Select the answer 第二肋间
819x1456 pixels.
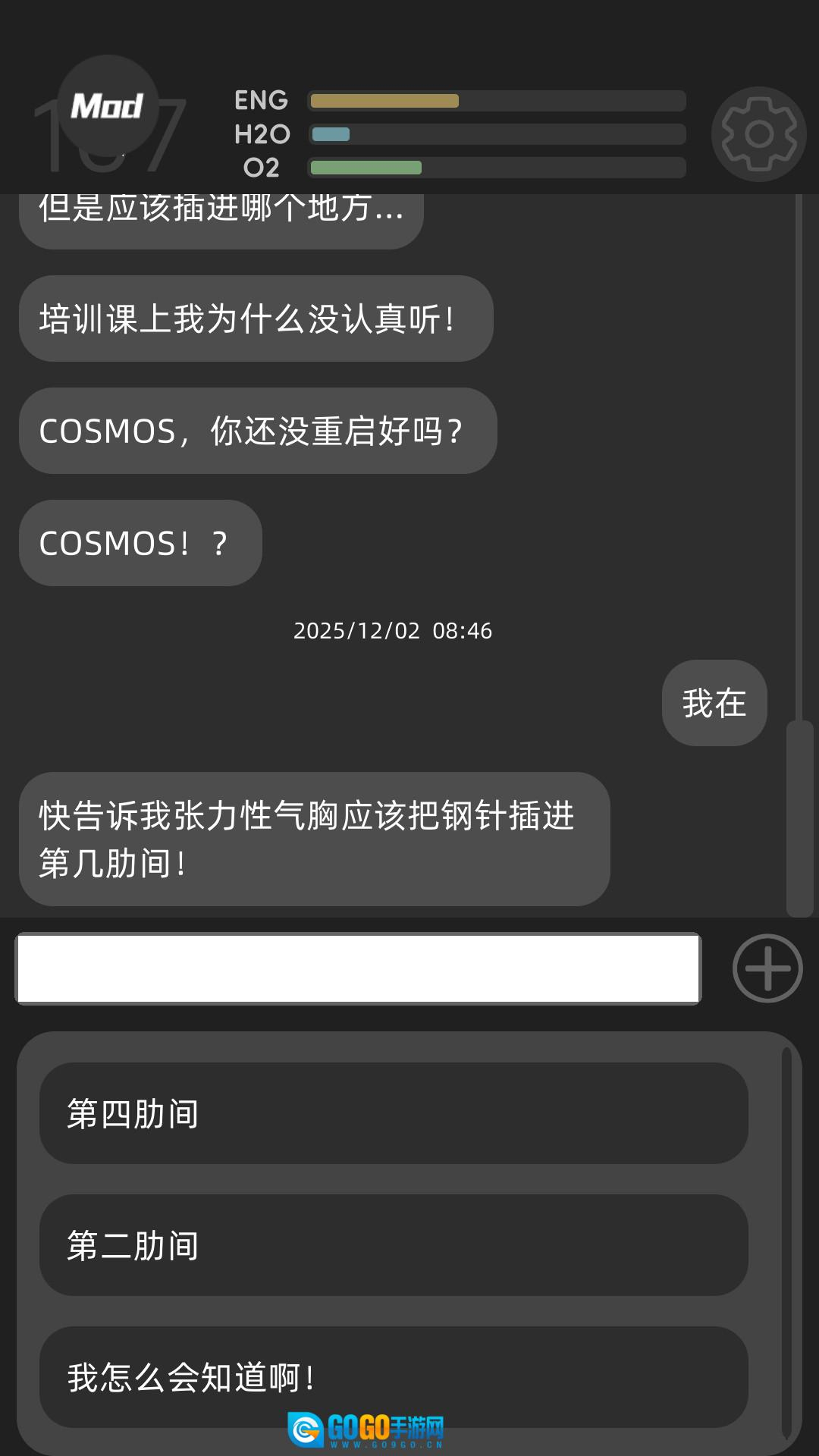pyautogui.click(x=394, y=1245)
